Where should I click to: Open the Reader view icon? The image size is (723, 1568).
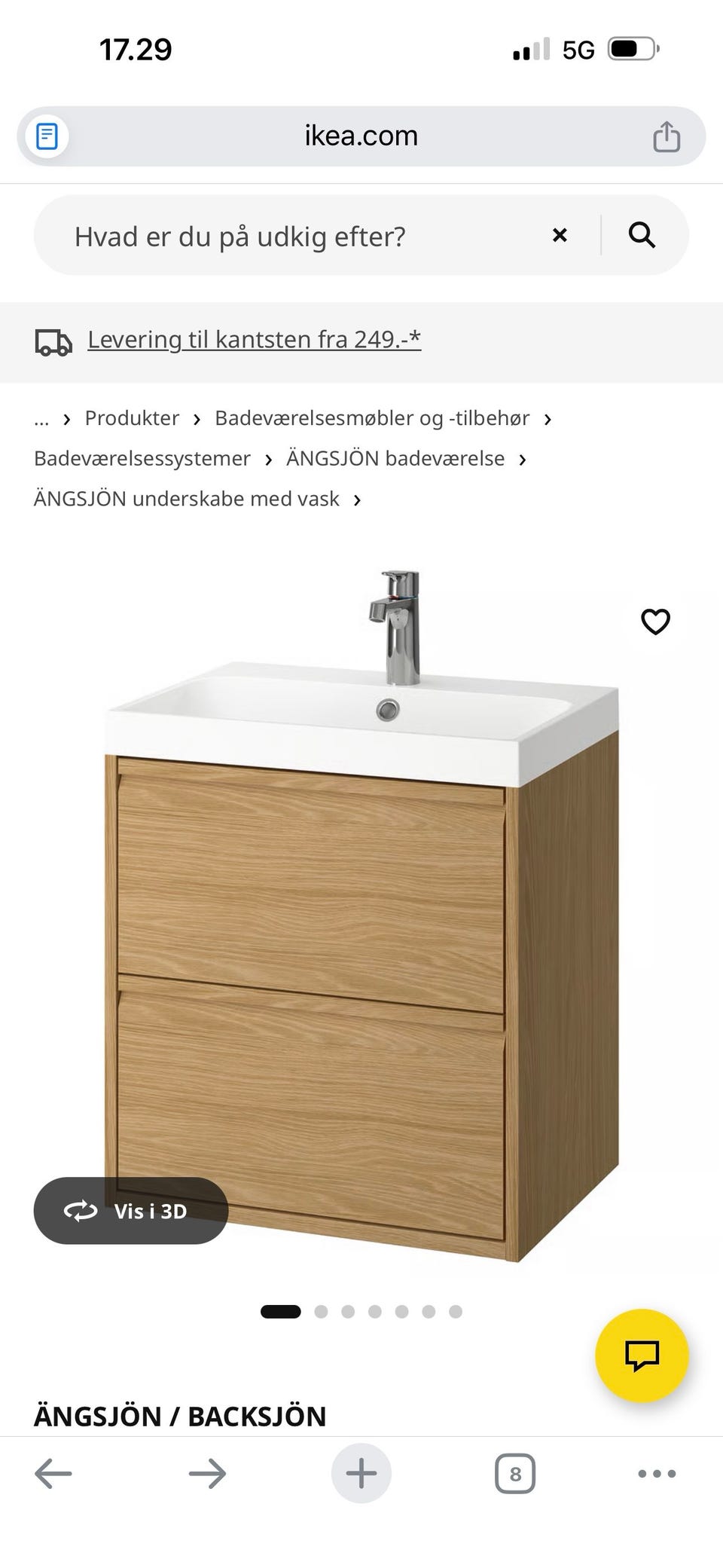48,136
